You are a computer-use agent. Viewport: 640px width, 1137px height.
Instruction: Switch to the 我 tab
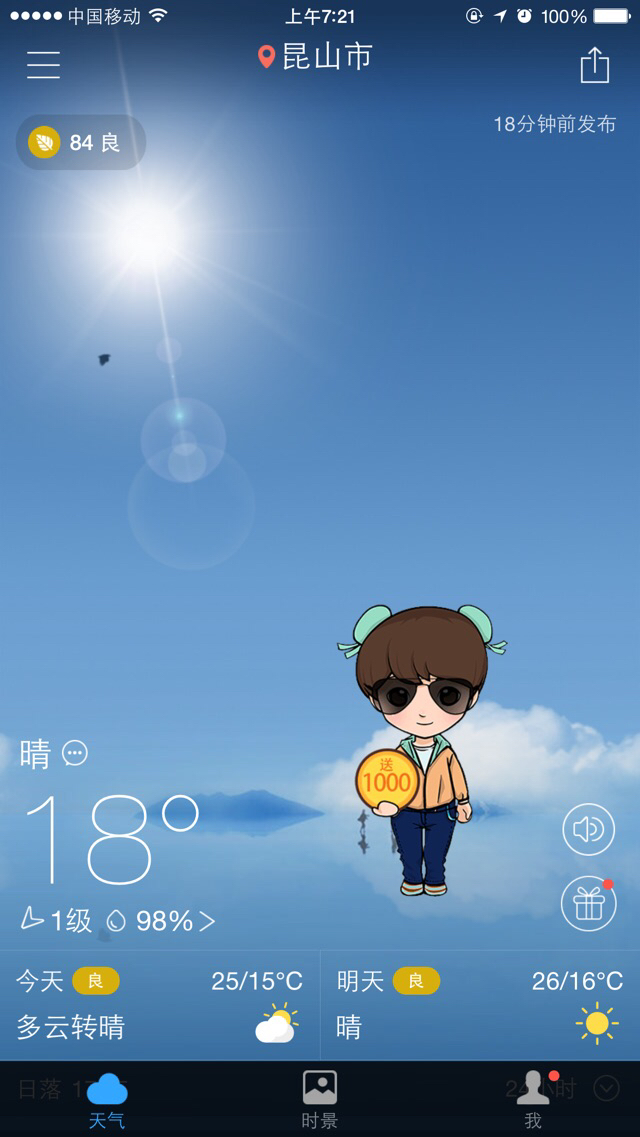(533, 1099)
